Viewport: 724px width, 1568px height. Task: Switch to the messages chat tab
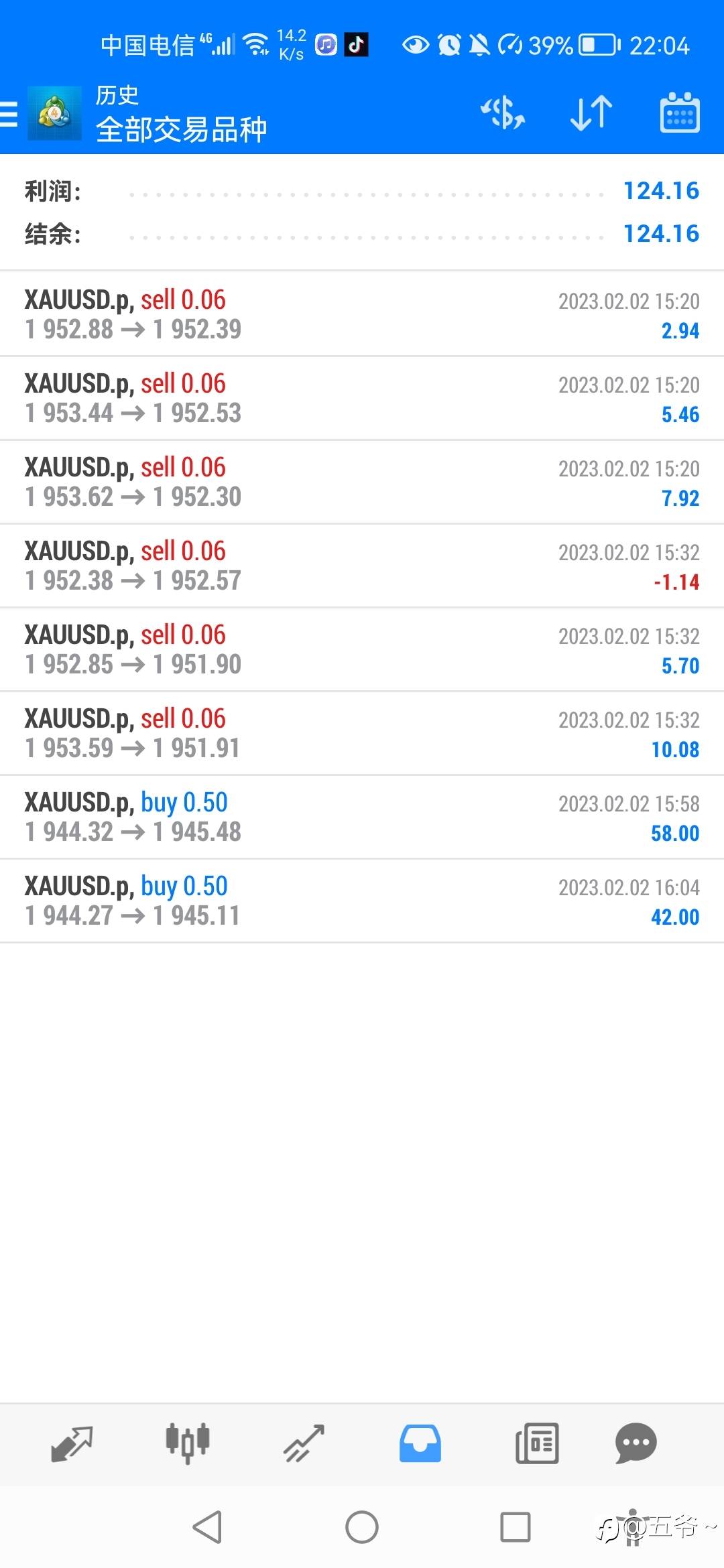pyautogui.click(x=636, y=1443)
